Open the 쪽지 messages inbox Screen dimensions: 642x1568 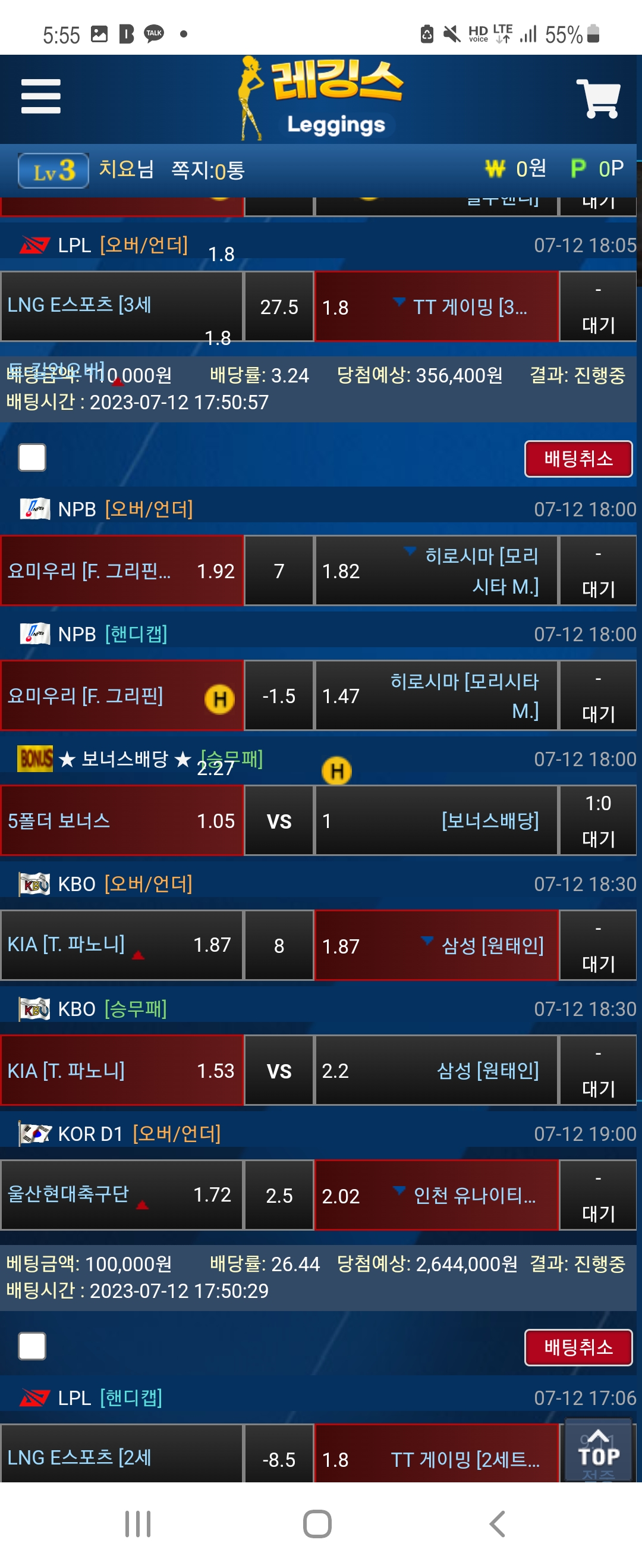(207, 171)
